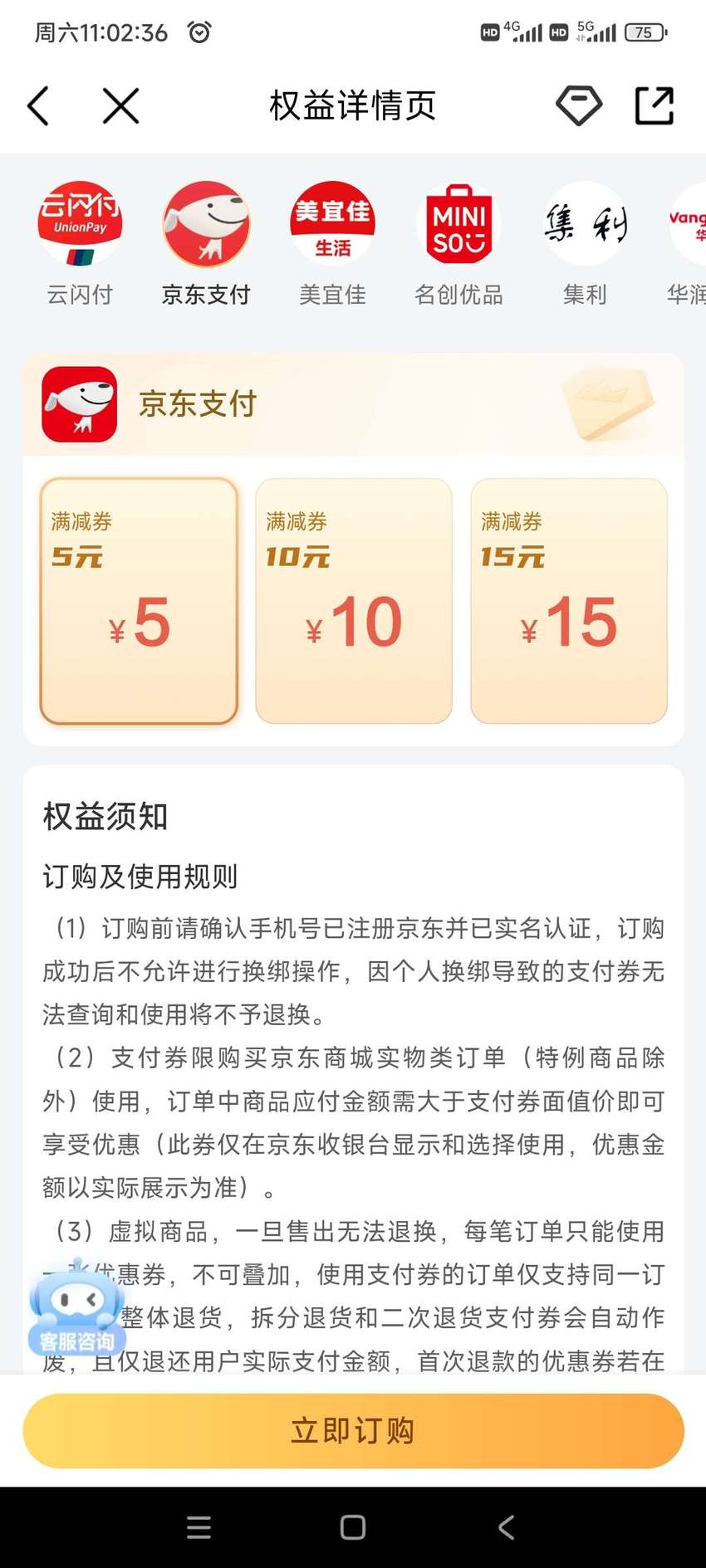706x1568 pixels.
Task: Tap the 立即订购 button
Action: [x=353, y=1430]
